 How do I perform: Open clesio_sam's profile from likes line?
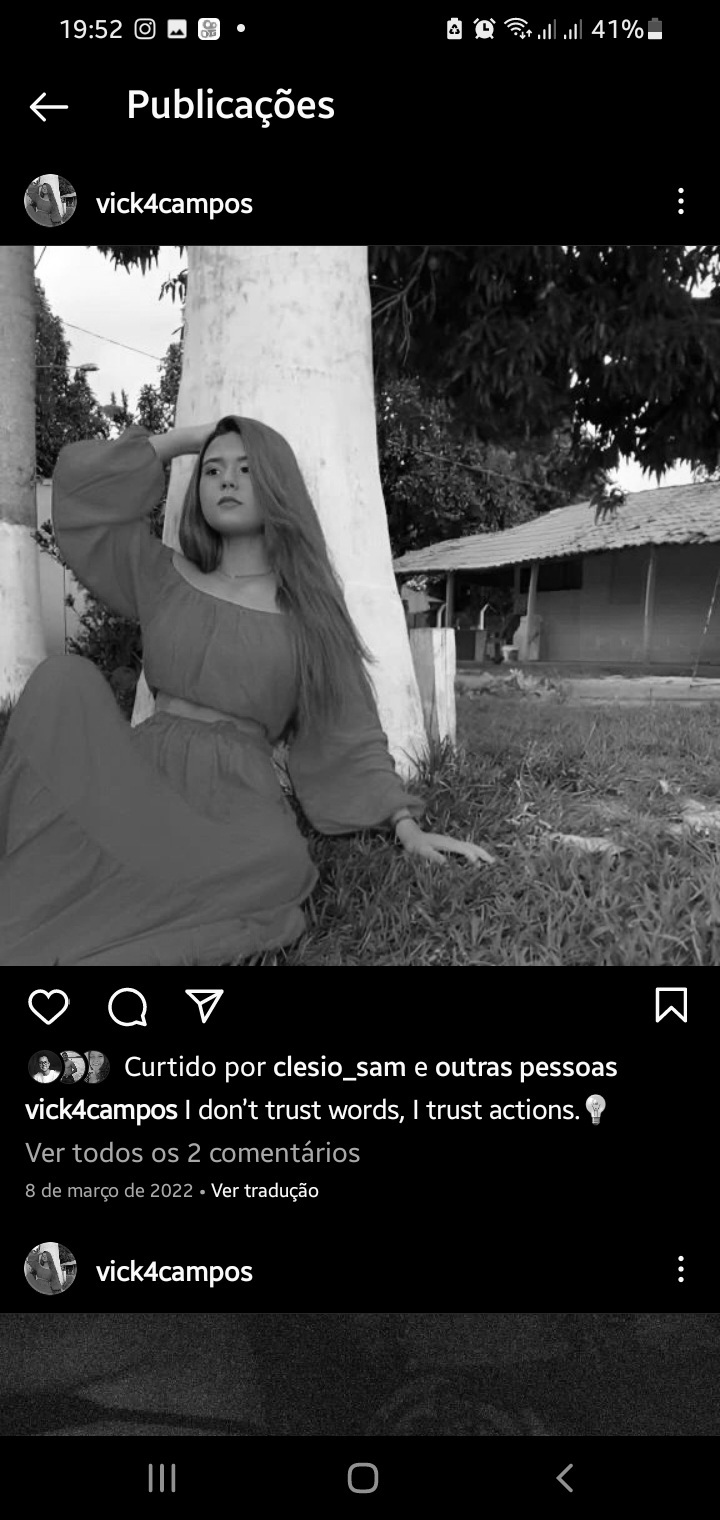coord(339,1067)
